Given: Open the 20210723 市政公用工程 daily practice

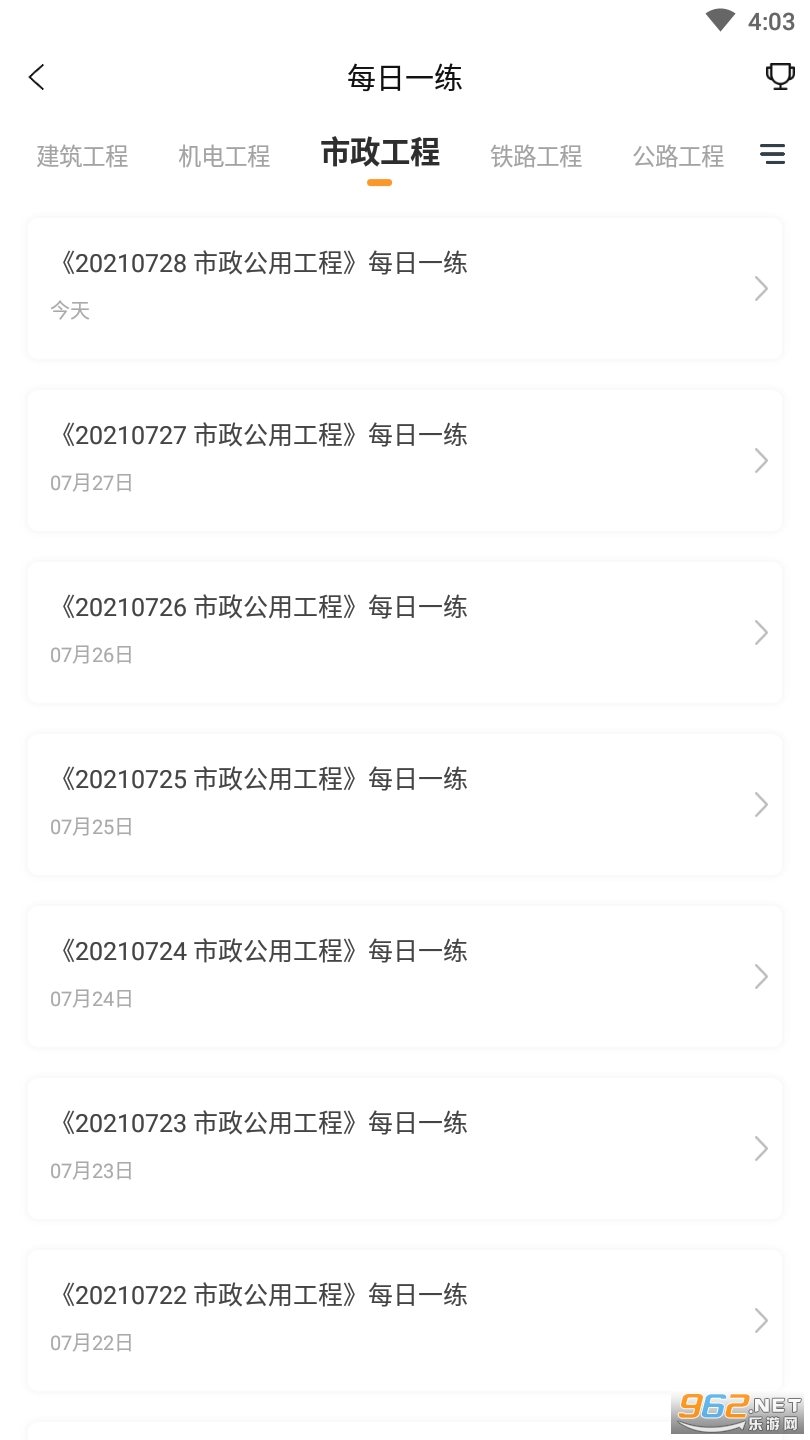Looking at the screenshot, I should (405, 1148).
